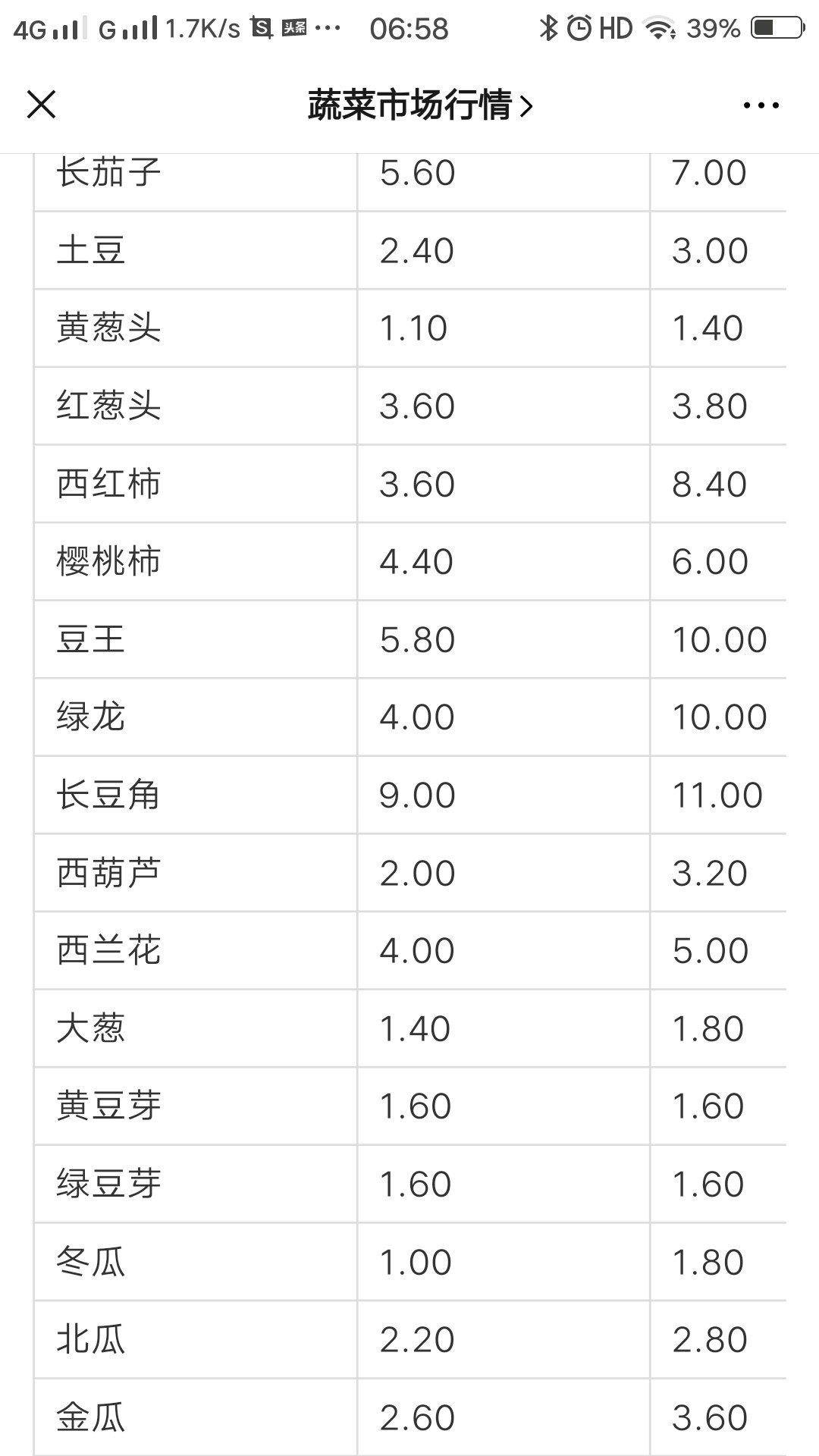Tap the alarm clock icon in the status bar

(578, 27)
